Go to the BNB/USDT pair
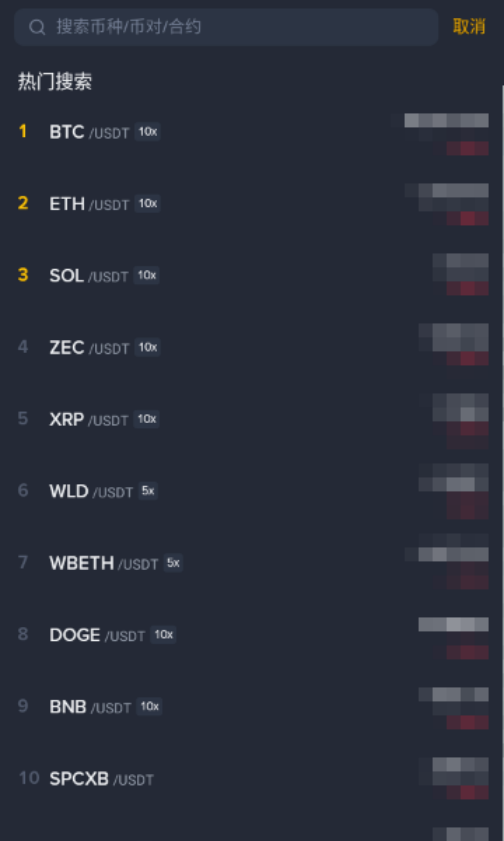The height and width of the screenshot is (841, 504). [x=252, y=707]
